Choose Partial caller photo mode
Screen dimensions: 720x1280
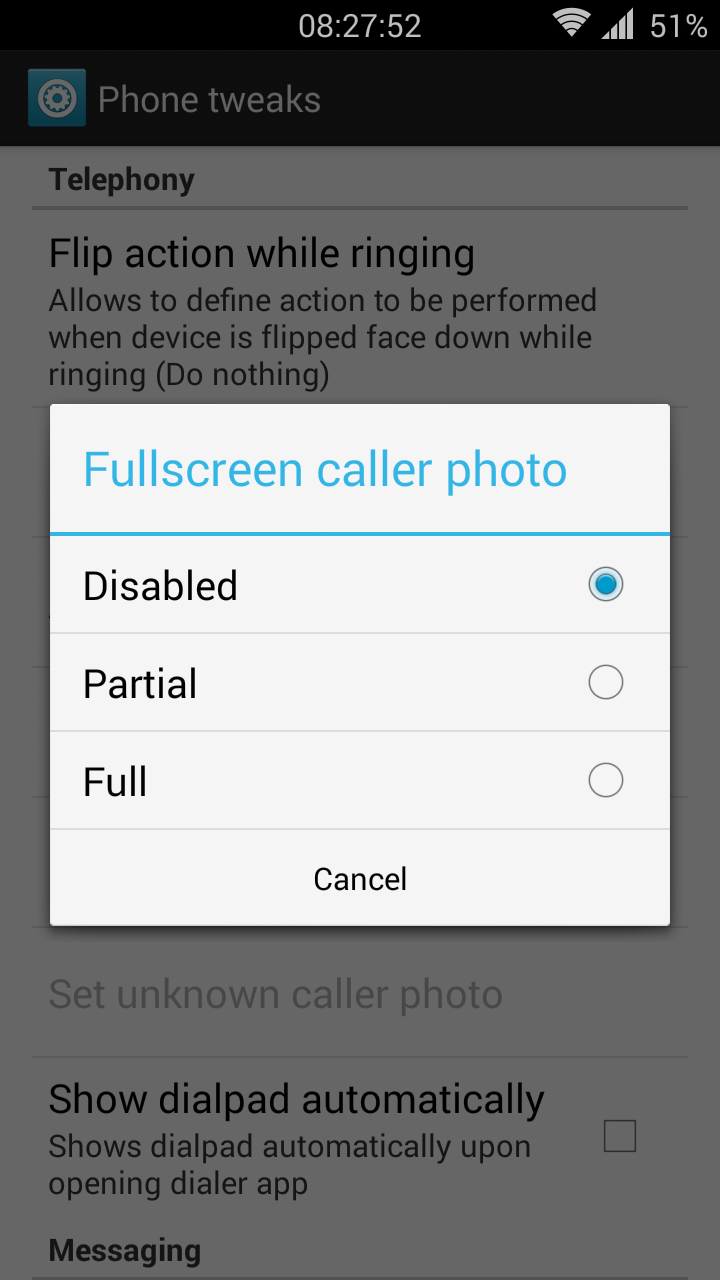[359, 683]
